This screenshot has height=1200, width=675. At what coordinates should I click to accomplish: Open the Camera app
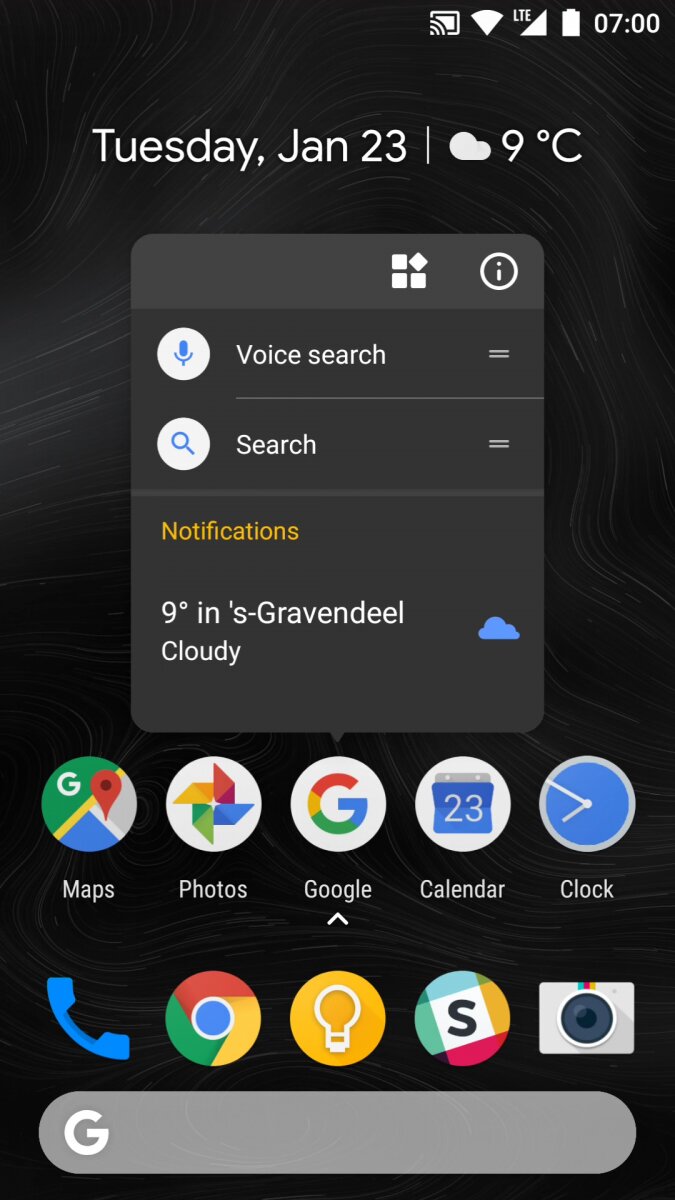coord(587,1018)
